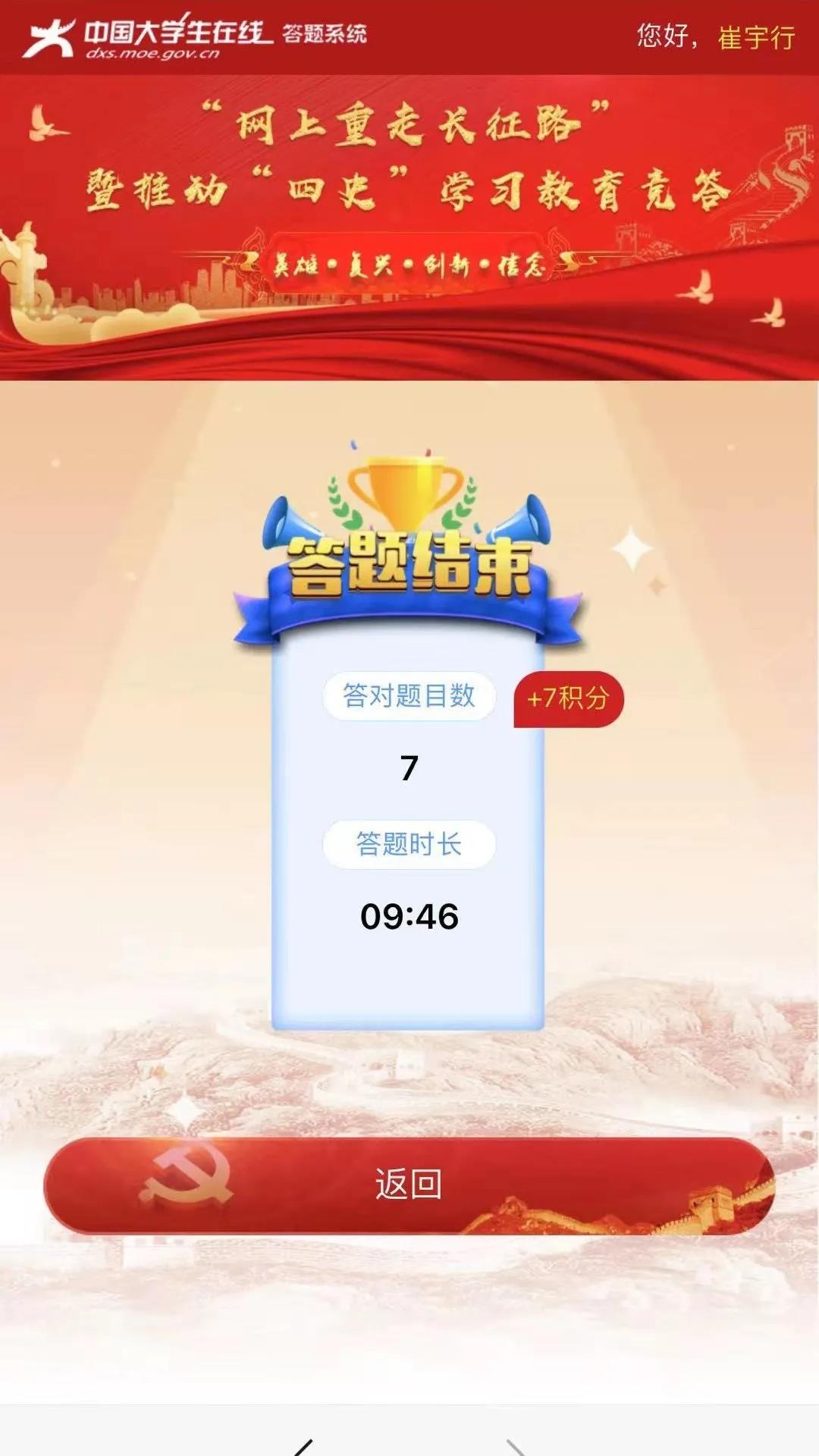Go back using the browser back arrow
This screenshot has width=819, height=1456.
click(303, 1447)
